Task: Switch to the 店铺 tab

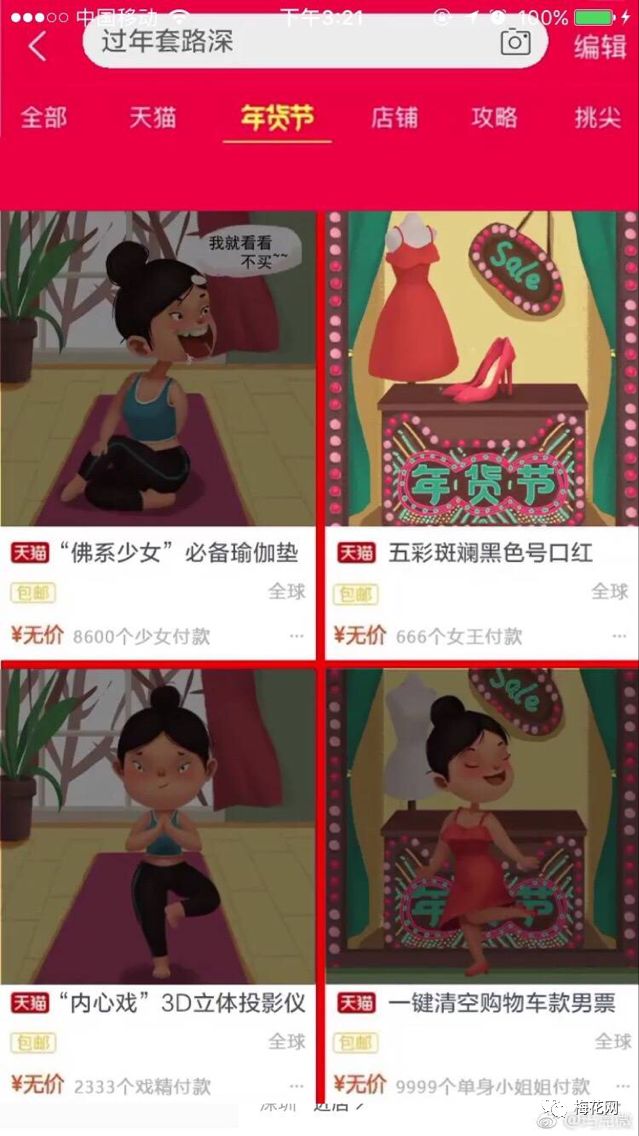Action: coord(394,118)
